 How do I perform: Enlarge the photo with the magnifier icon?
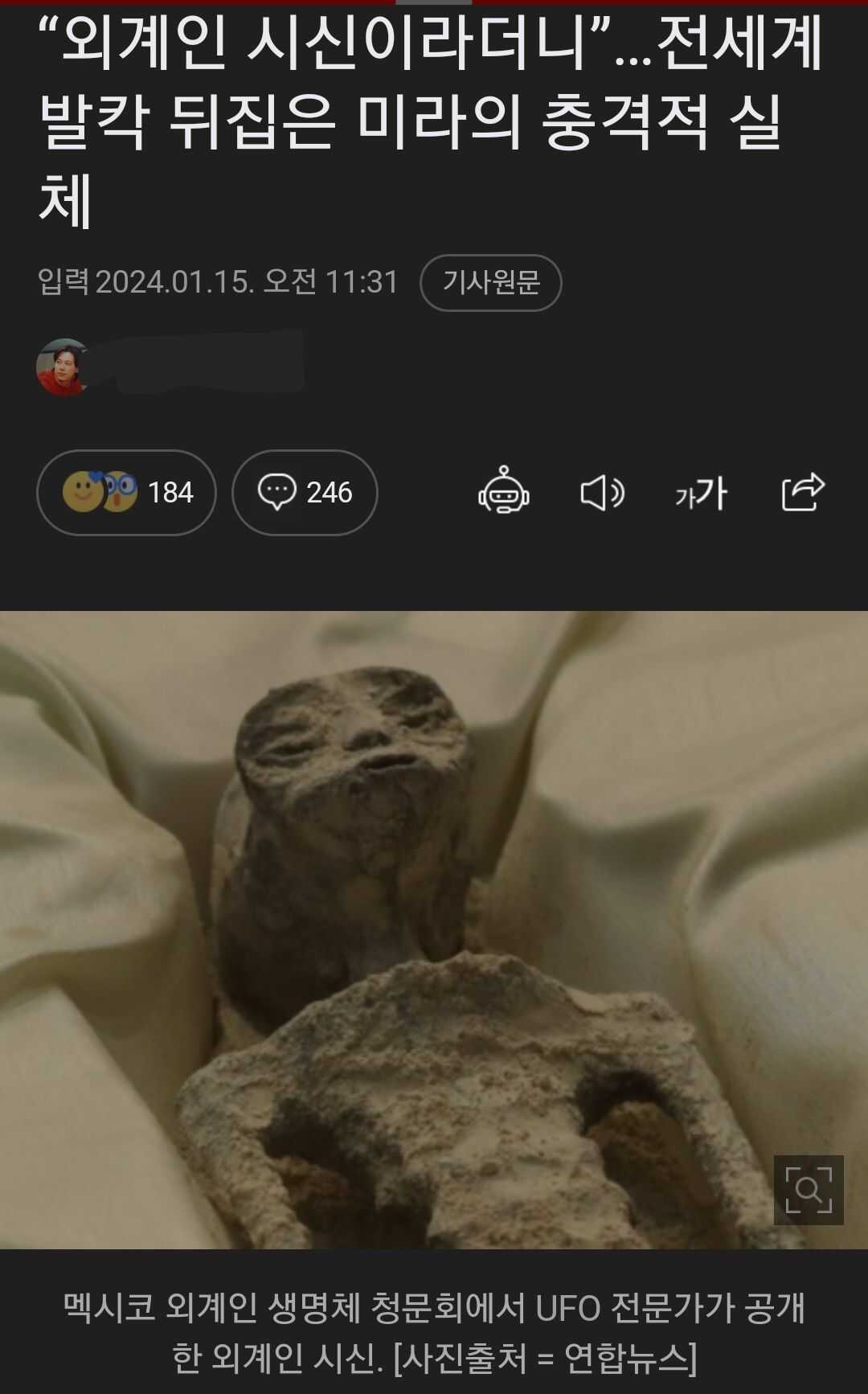pyautogui.click(x=808, y=1189)
